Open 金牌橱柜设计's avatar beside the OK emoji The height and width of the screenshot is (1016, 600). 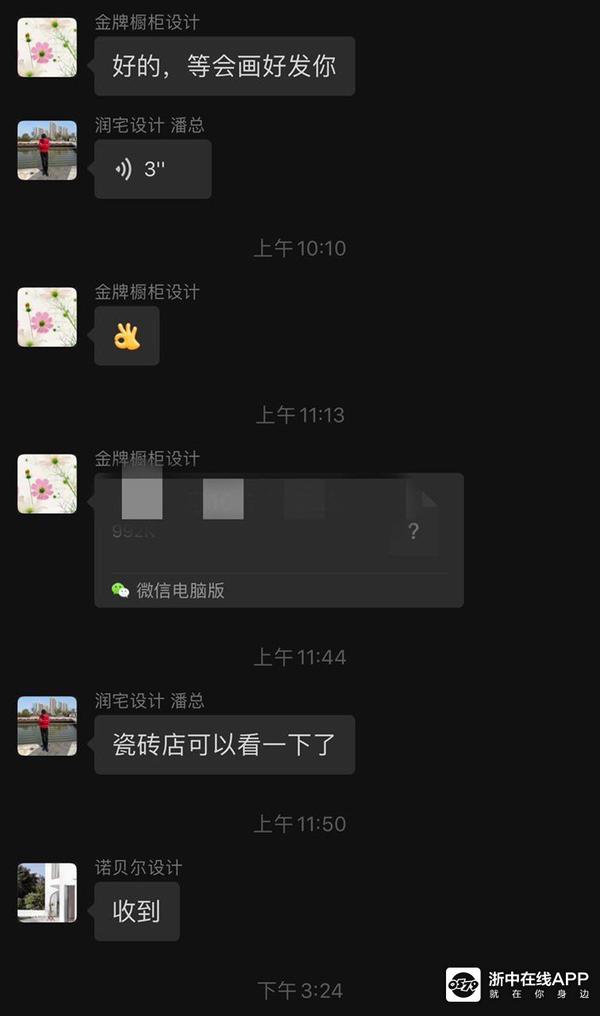[47, 317]
